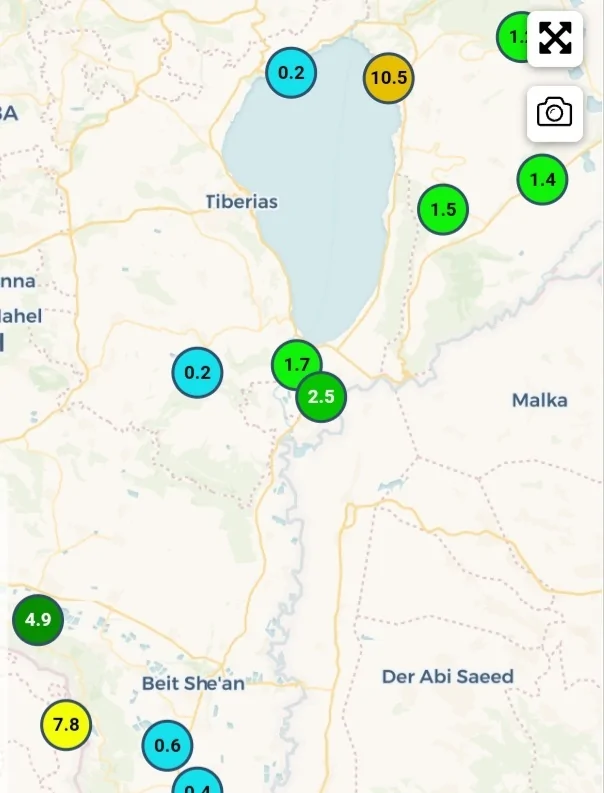Viewport: 604px width, 793px height.
Task: Open the orange 10.5 map marker
Action: point(389,78)
